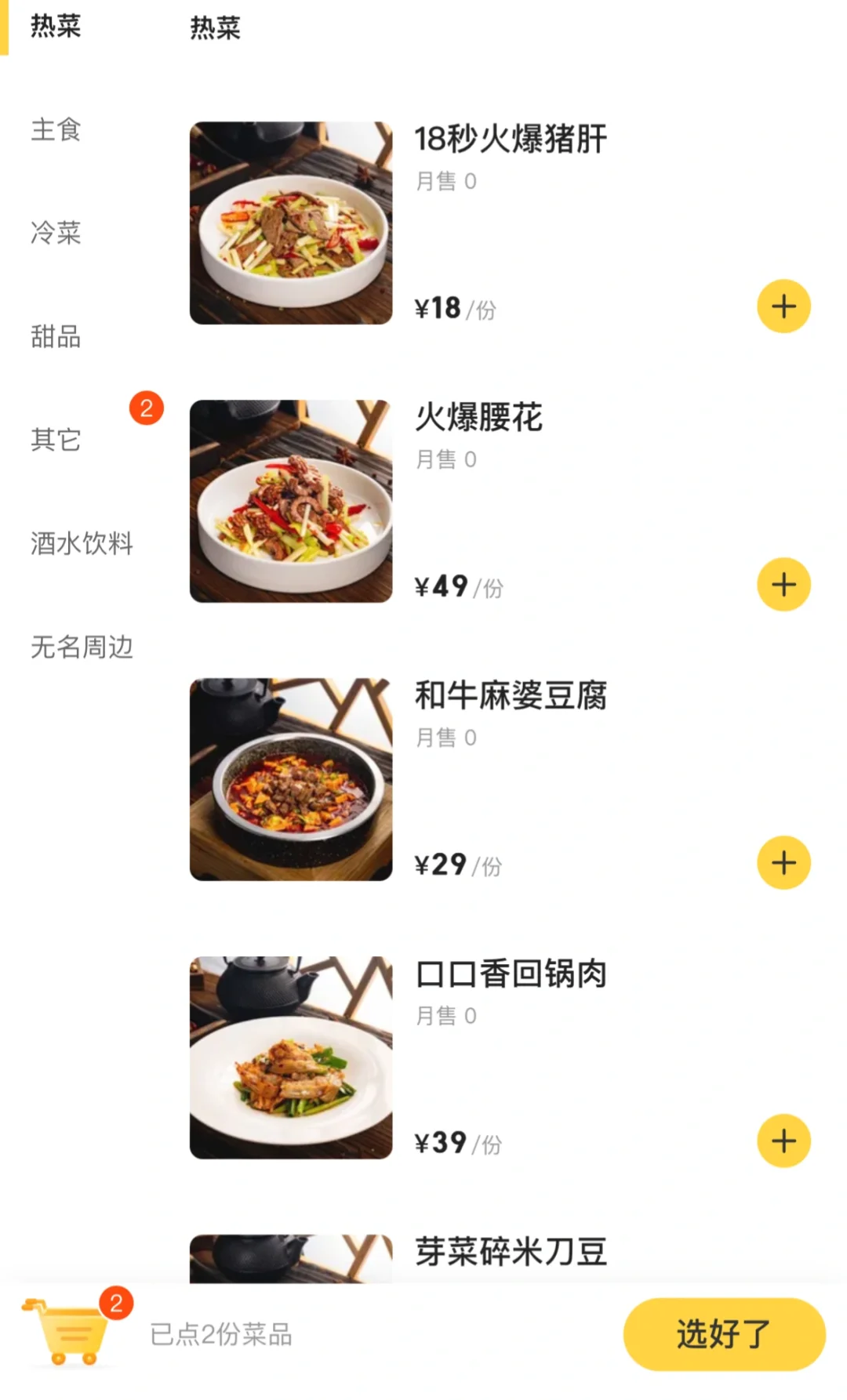Viewport: 847px width, 1400px height.
Task: Add 18秒火爆猪肝 to the cart
Action: (783, 306)
